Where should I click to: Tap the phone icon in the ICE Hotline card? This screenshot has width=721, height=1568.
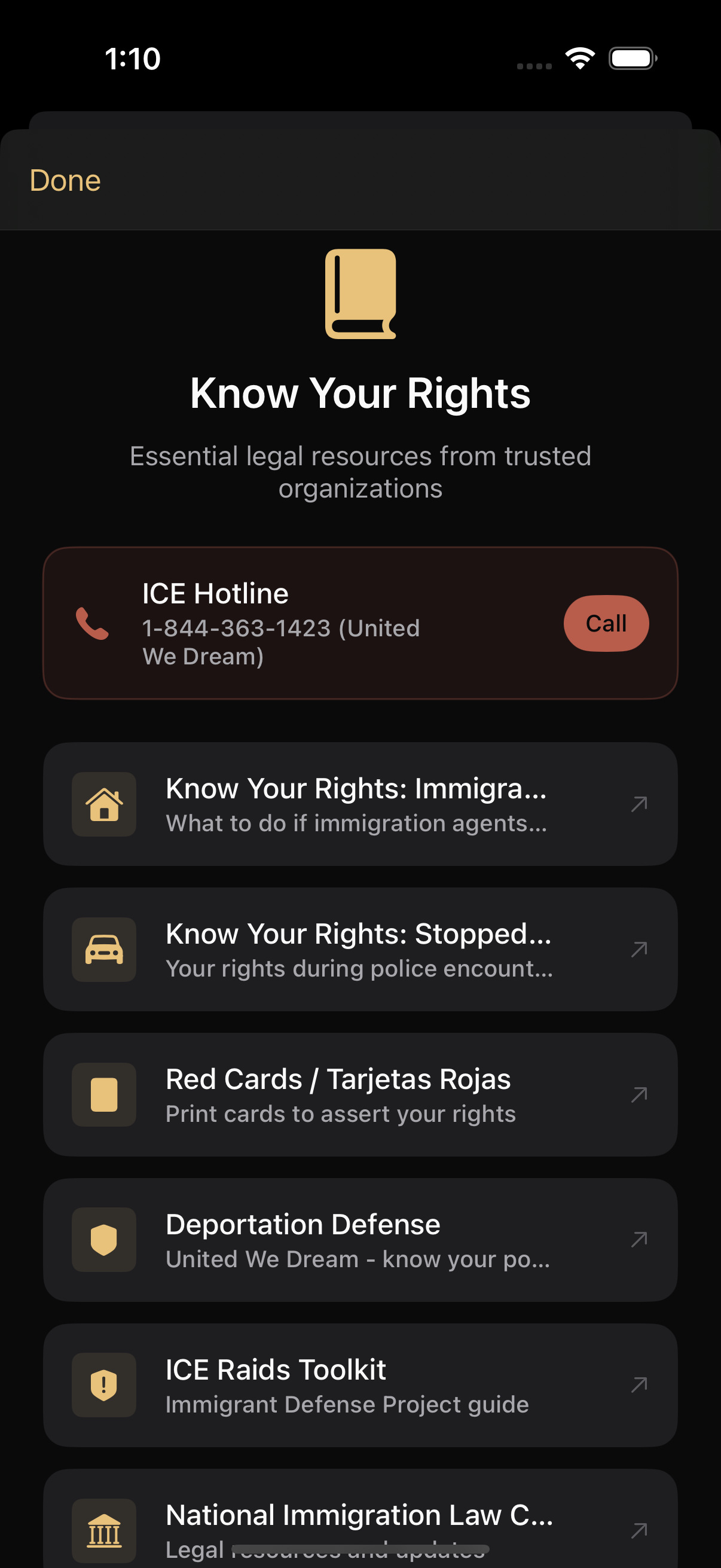click(91, 623)
